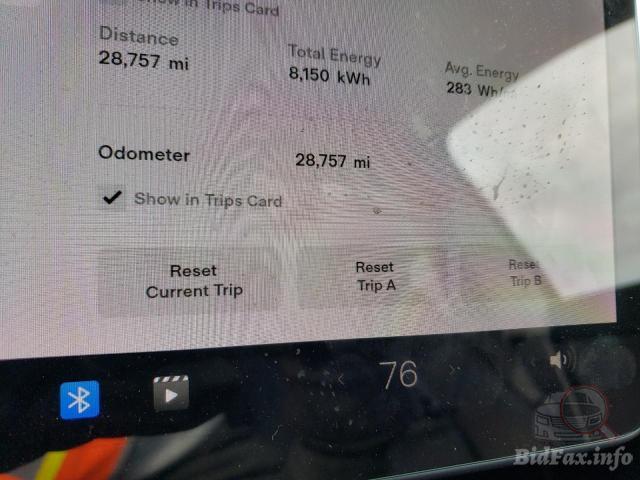Screen dimensions: 640x480
Task: Open Bluetooth settings
Action: [79, 399]
